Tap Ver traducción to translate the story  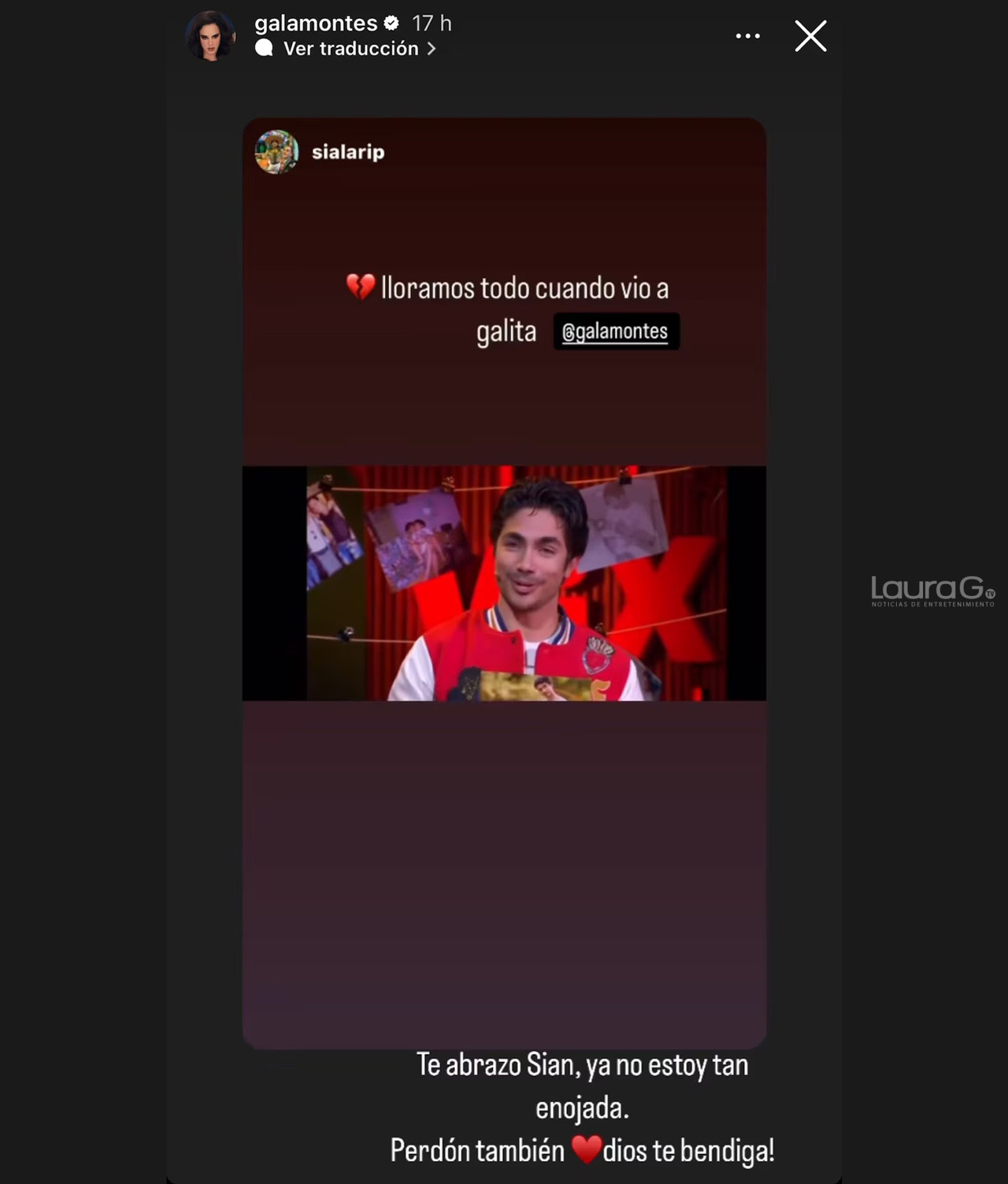pos(350,49)
